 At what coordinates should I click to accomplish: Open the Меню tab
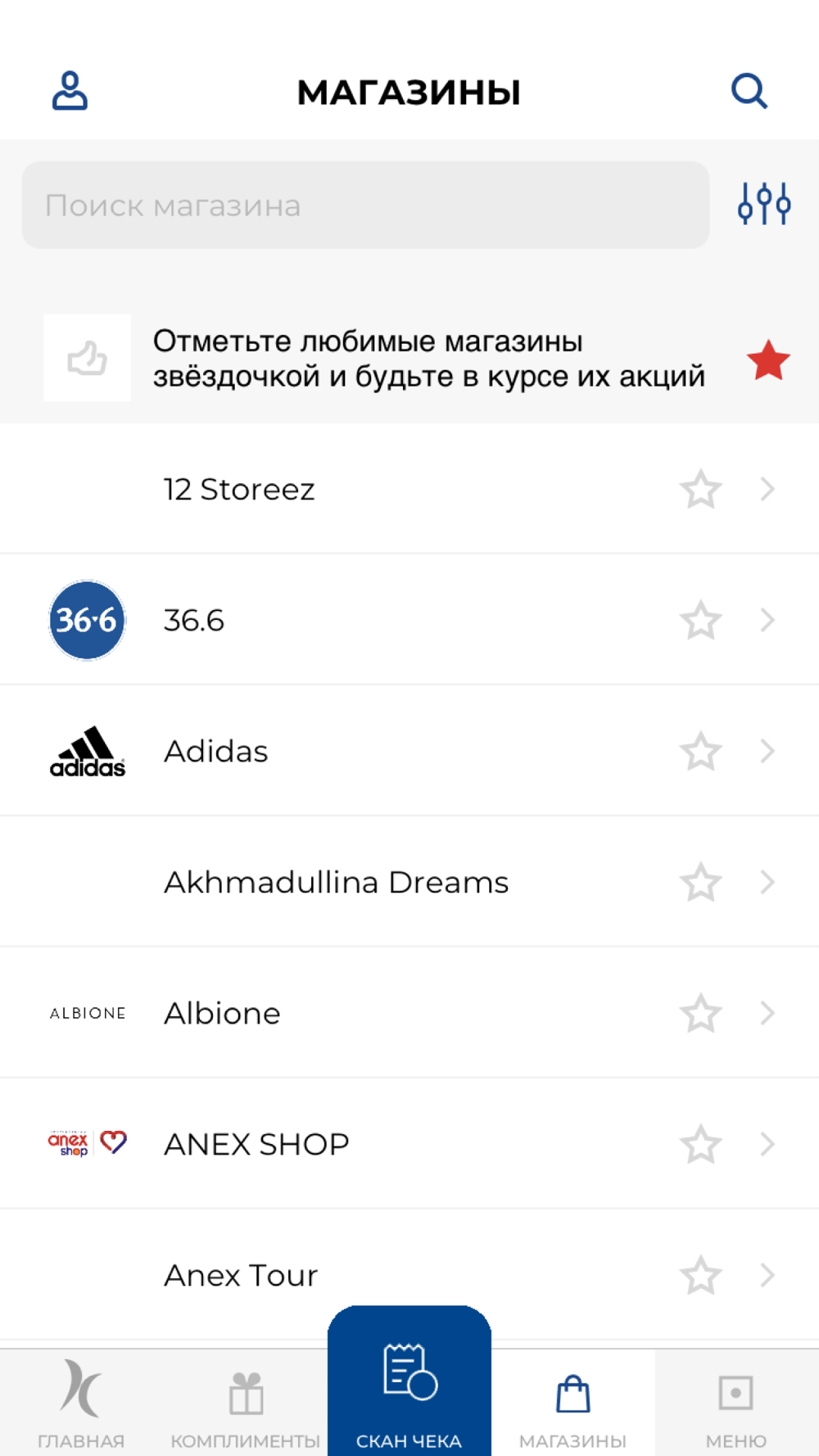click(736, 1403)
